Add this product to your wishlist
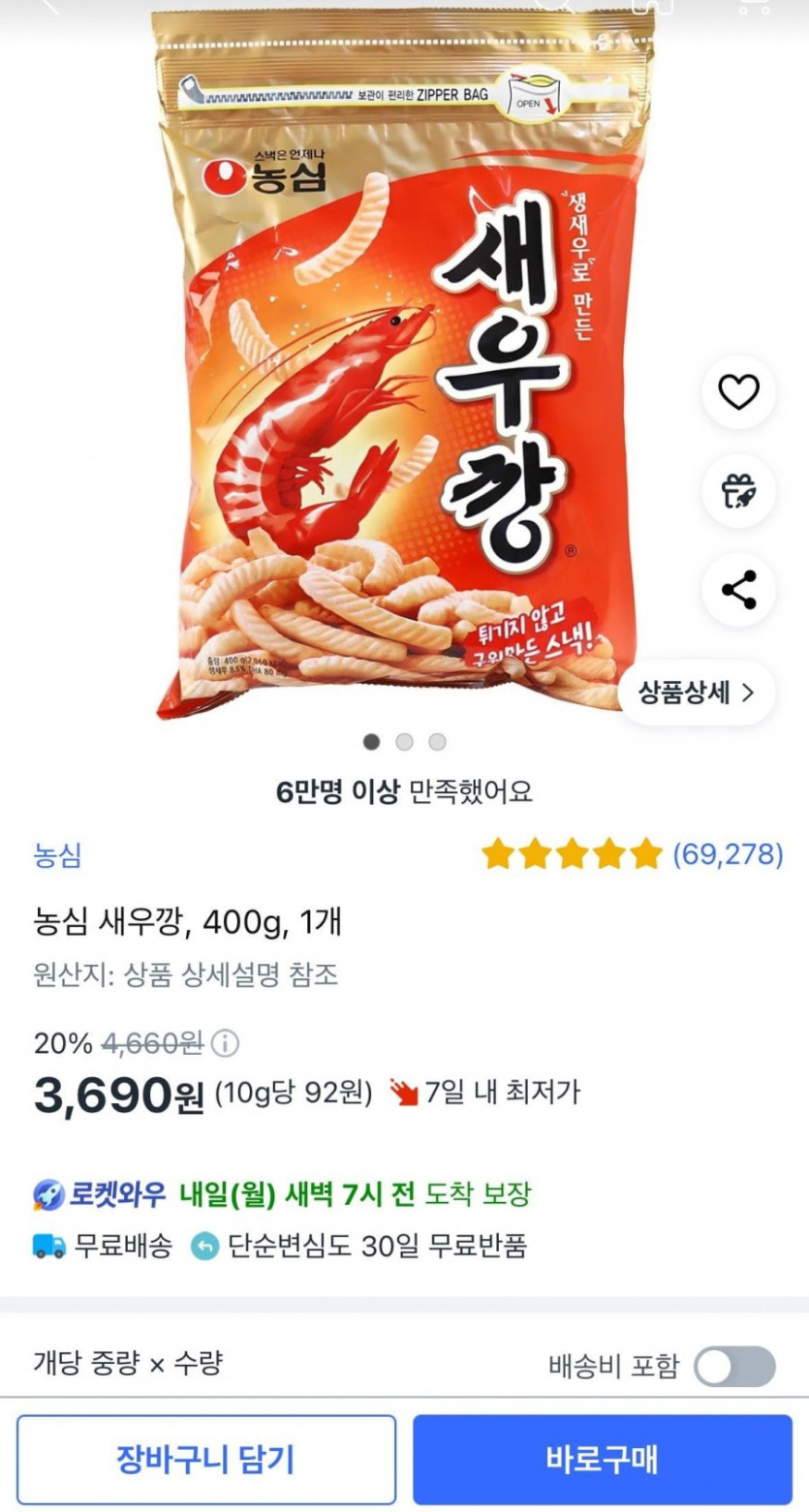 [738, 392]
